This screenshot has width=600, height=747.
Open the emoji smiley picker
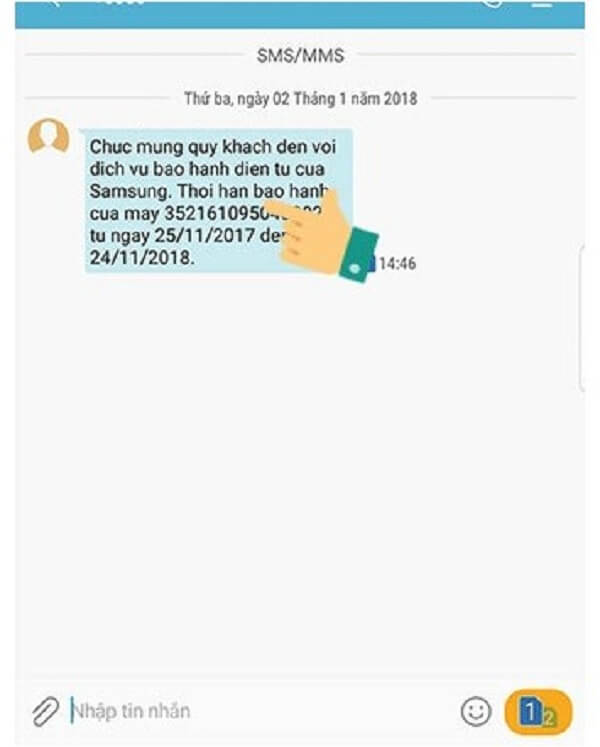coord(476,711)
